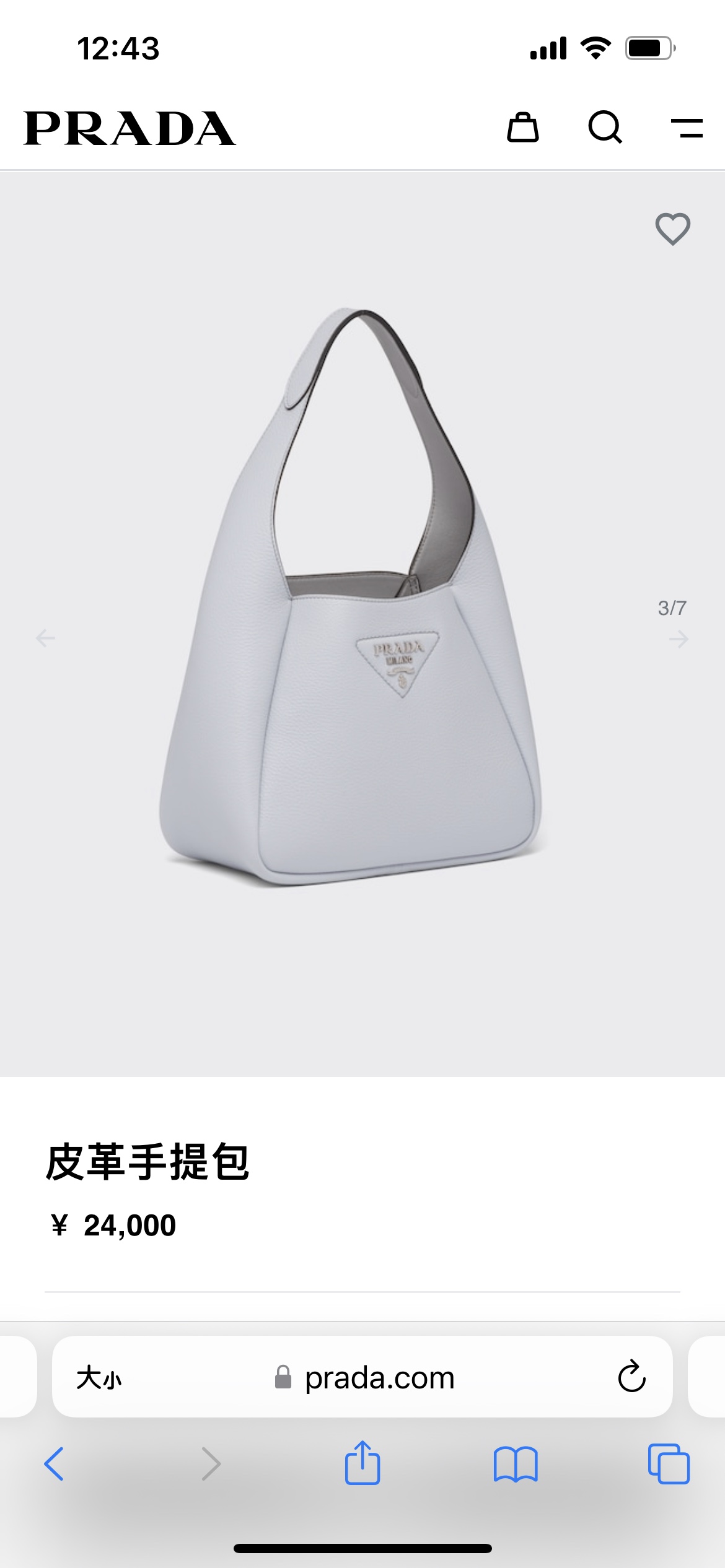Open the 大小 page settings menu
This screenshot has height=1568, width=725.
click(x=99, y=1379)
